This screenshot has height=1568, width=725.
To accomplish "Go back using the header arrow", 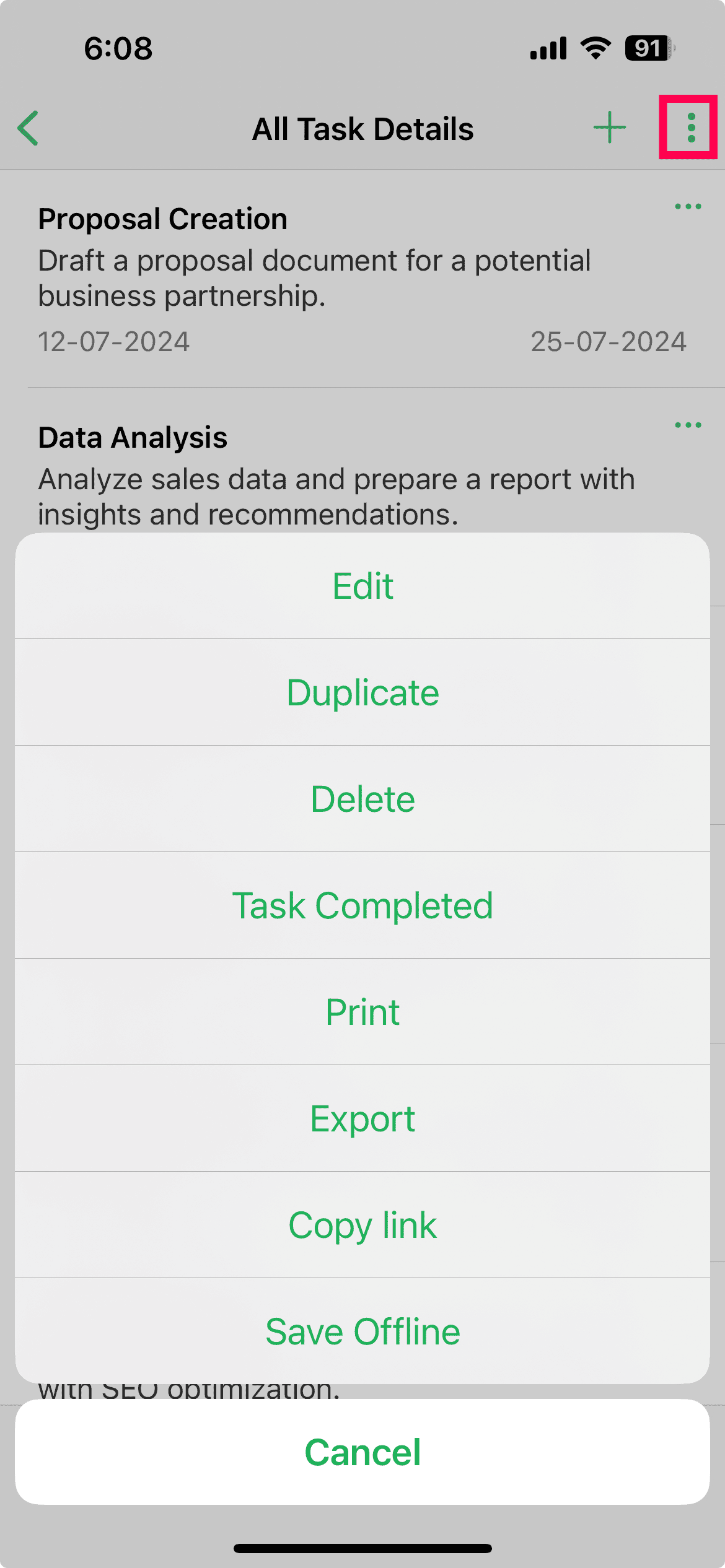I will [29, 128].
